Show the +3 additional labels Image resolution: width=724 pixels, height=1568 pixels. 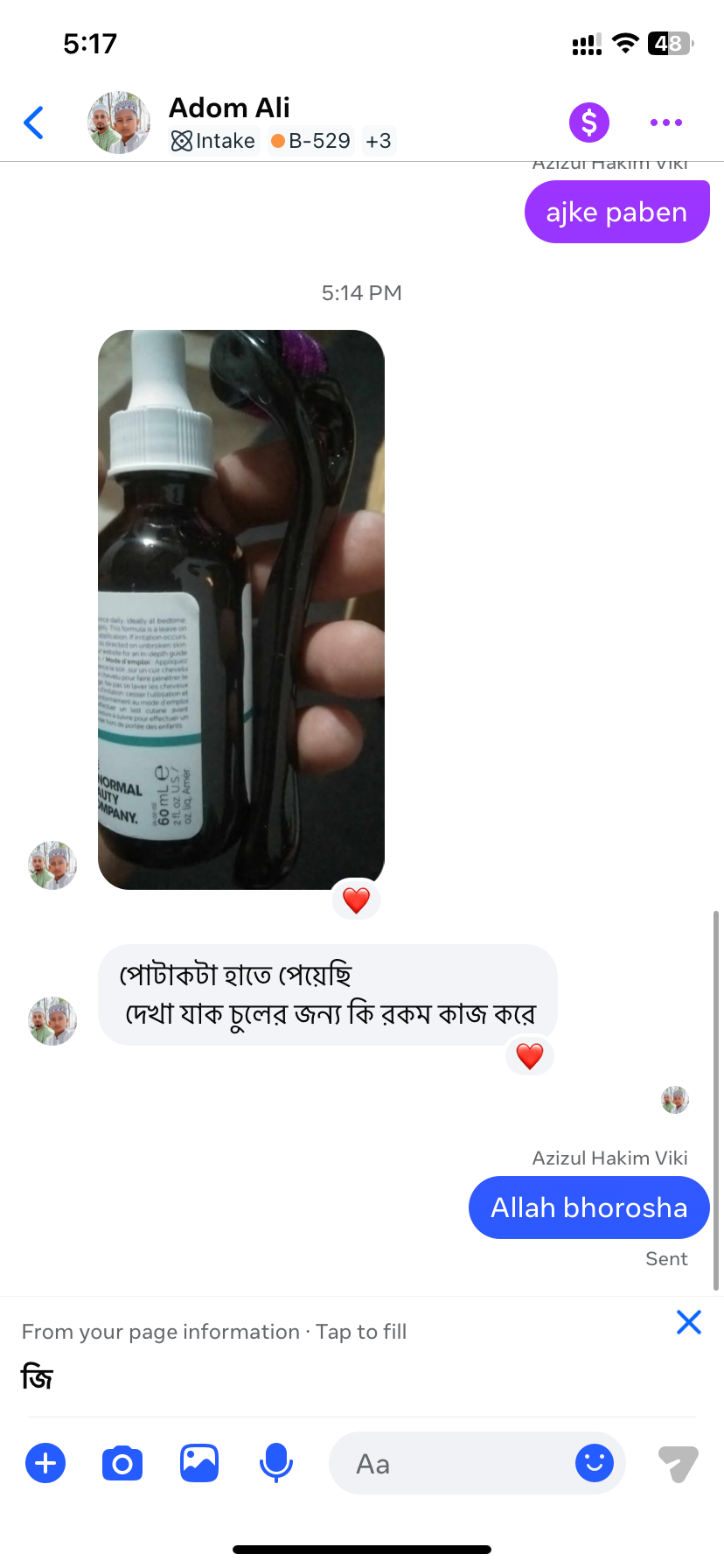click(x=378, y=141)
